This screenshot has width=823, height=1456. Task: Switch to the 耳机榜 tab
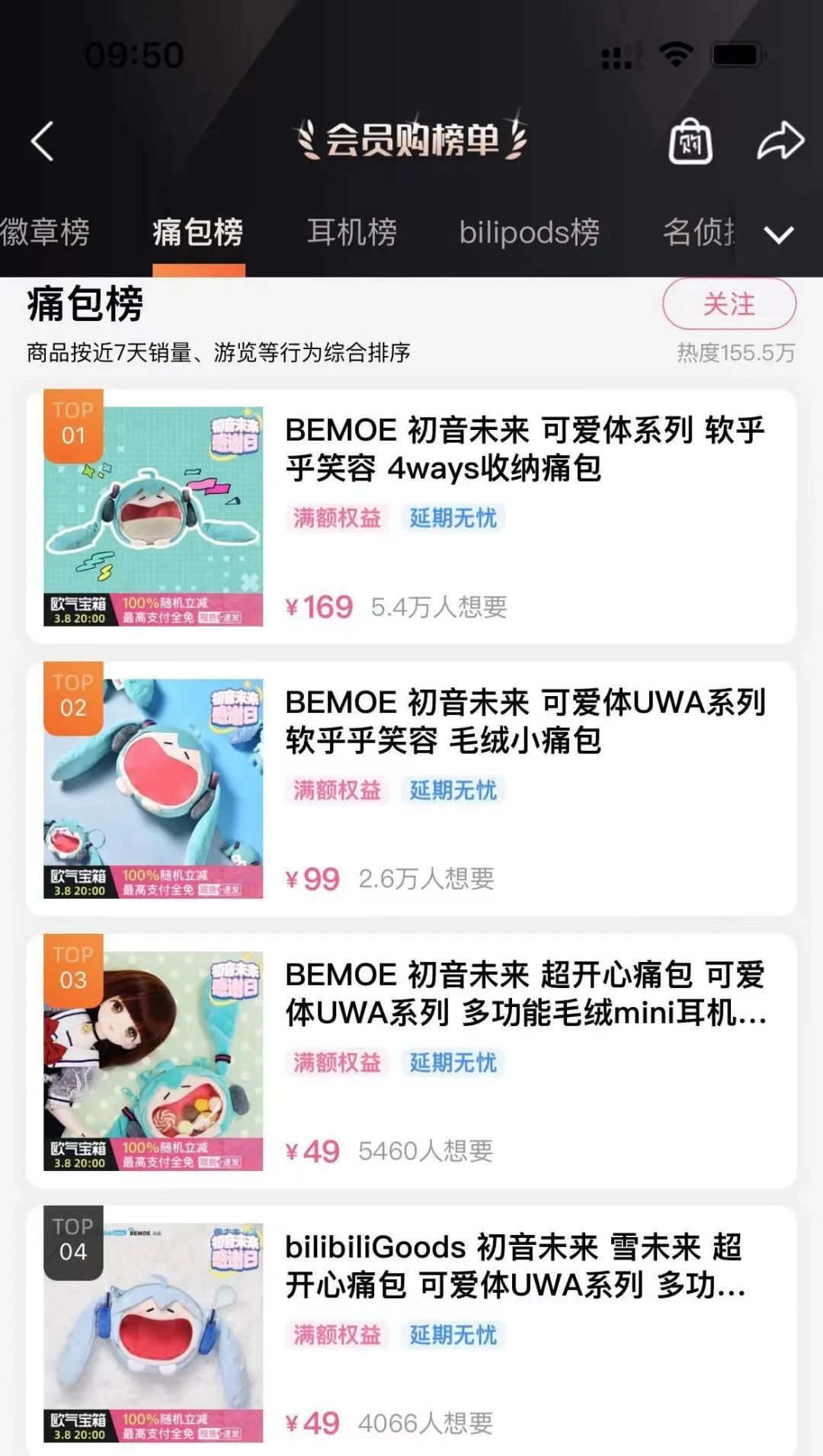pyautogui.click(x=352, y=232)
